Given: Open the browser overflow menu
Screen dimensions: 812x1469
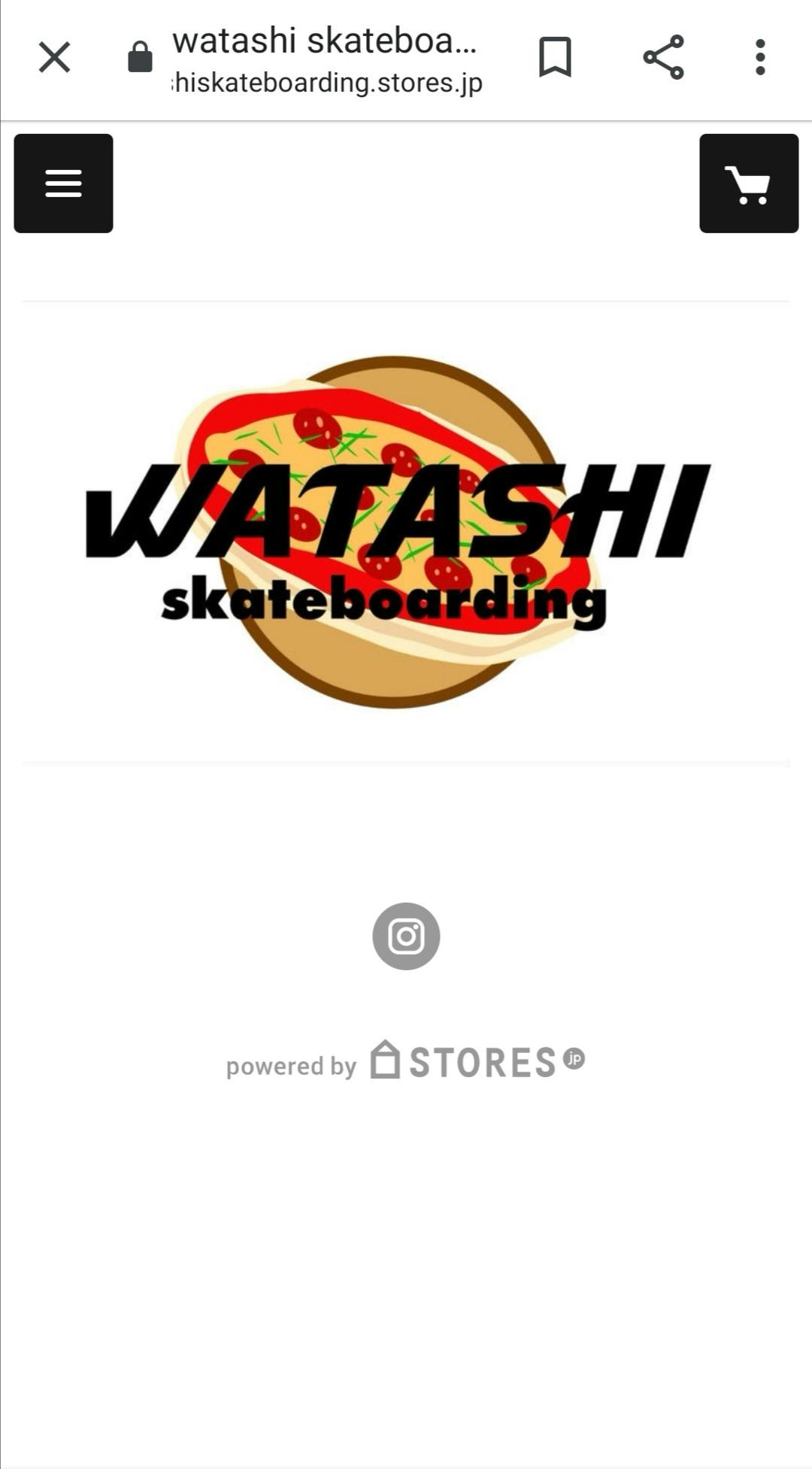Looking at the screenshot, I should click(x=760, y=57).
